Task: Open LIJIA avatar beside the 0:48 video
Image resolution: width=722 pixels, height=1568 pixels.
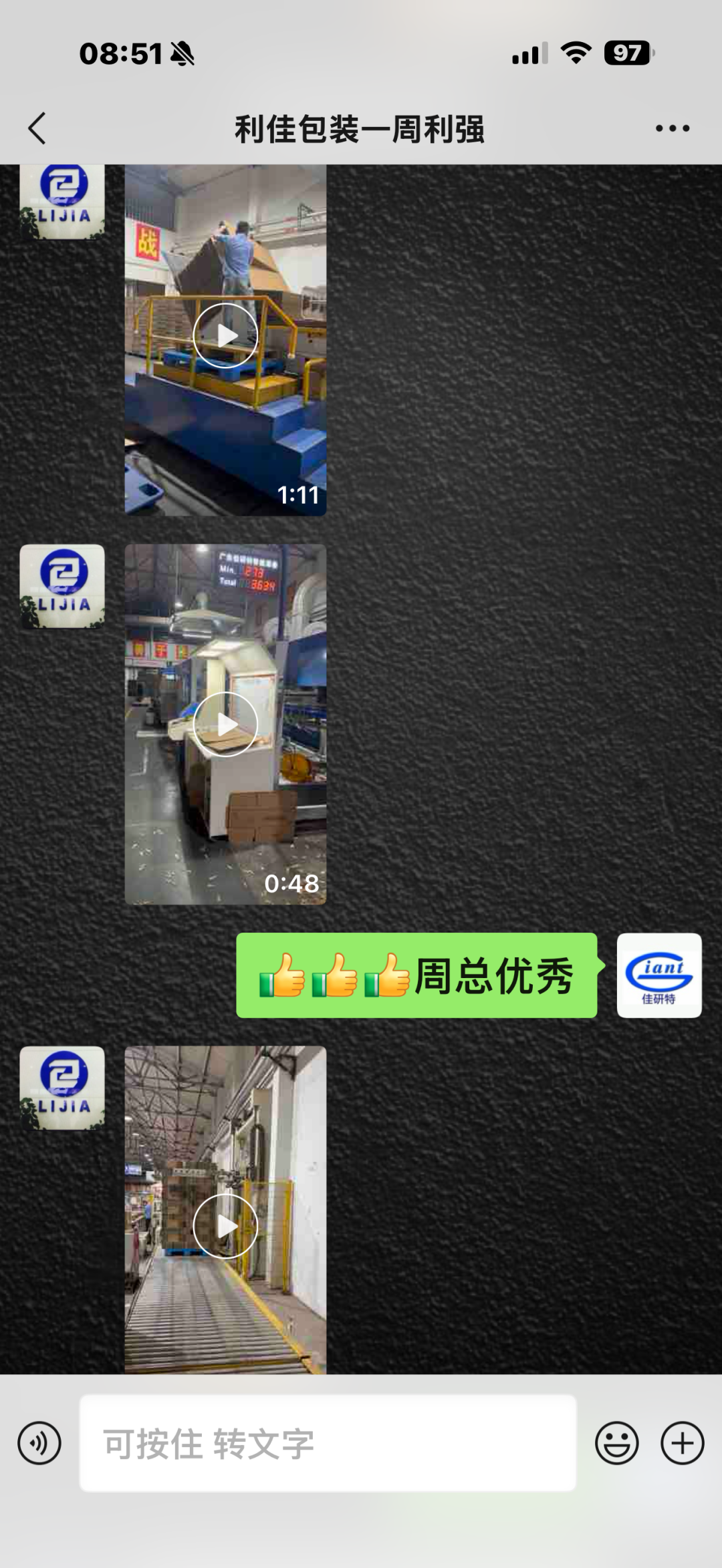Action: pyautogui.click(x=62, y=587)
